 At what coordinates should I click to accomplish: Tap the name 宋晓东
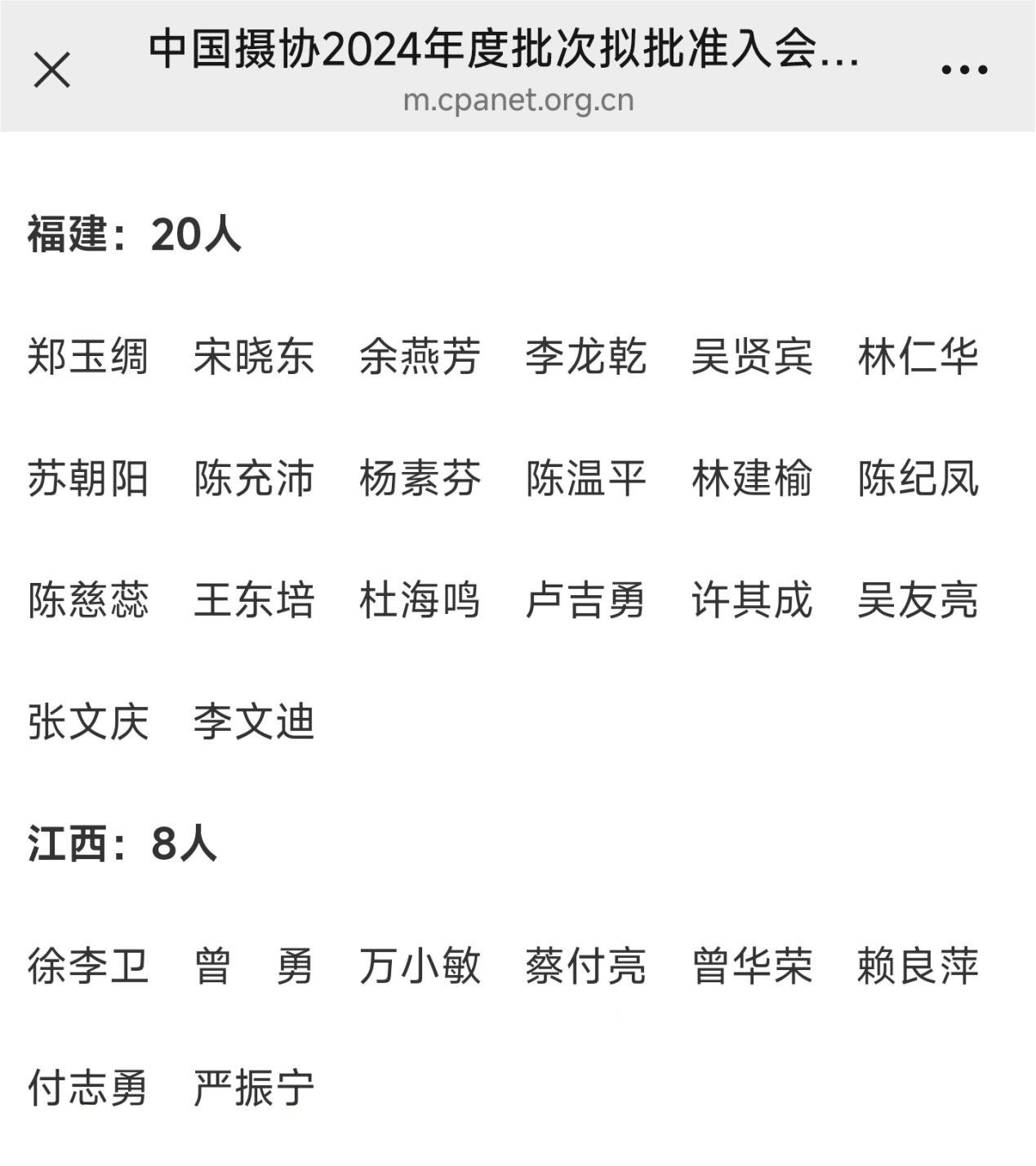pyautogui.click(x=255, y=356)
